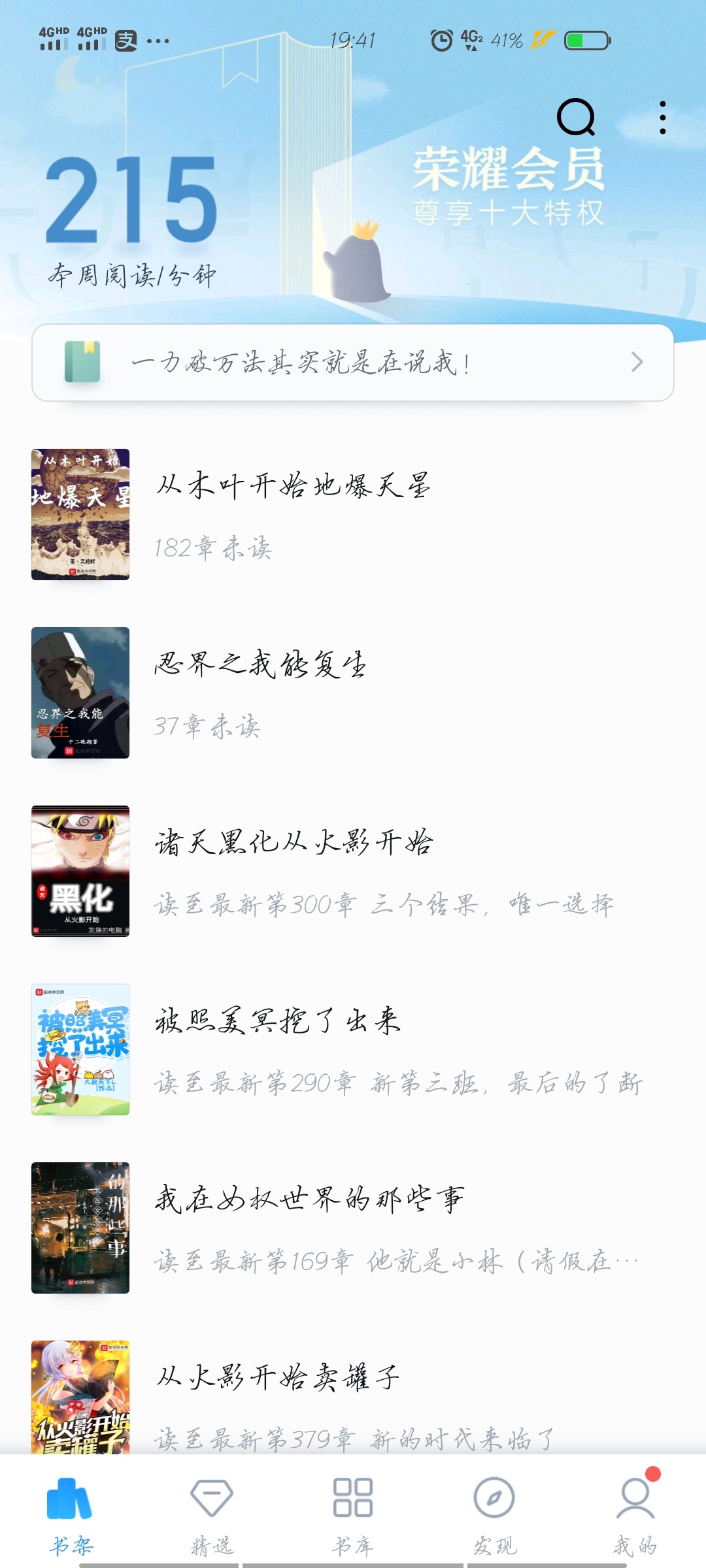This screenshot has width=706, height=1568.
Task: Open the three-dot overflow menu
Action: 663,118
